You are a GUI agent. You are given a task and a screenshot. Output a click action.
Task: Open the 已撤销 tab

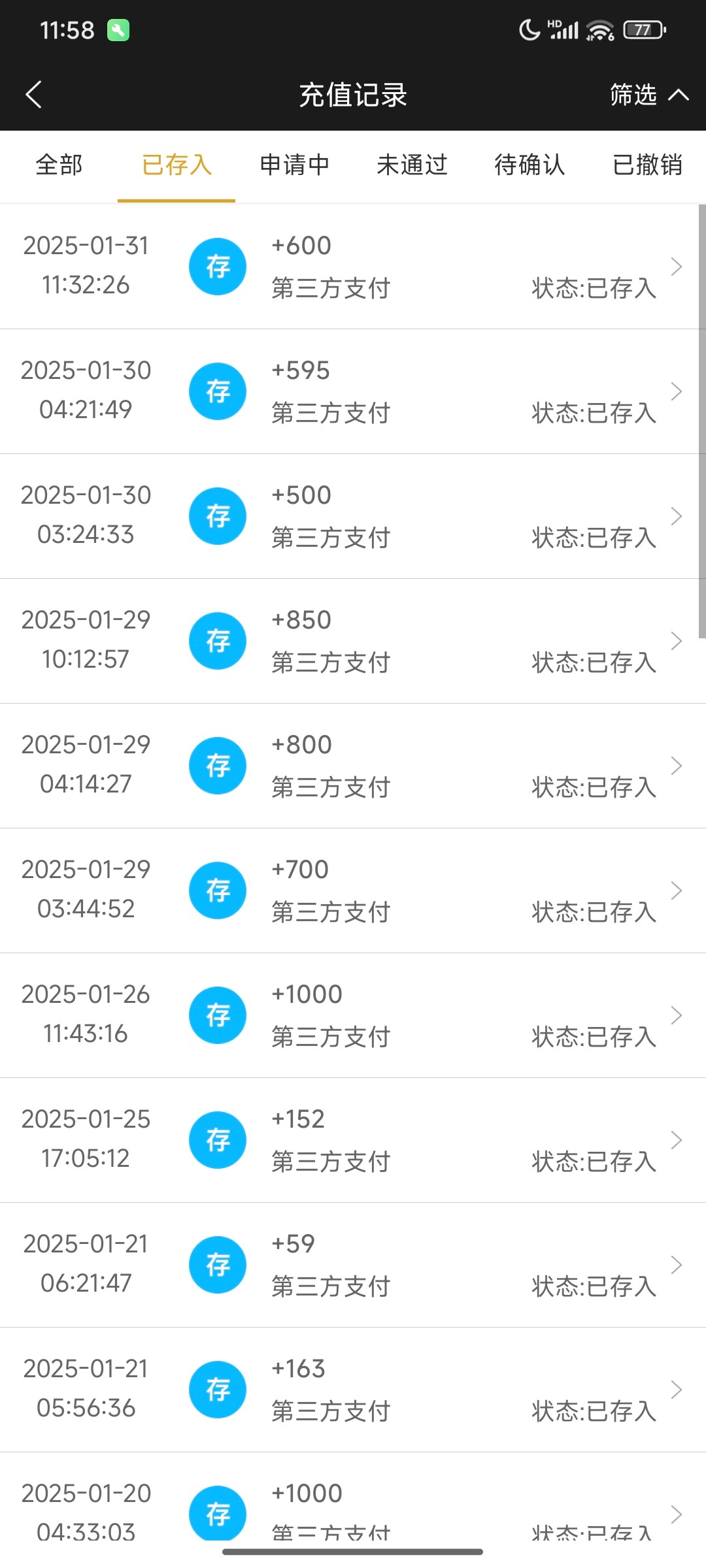click(x=647, y=165)
